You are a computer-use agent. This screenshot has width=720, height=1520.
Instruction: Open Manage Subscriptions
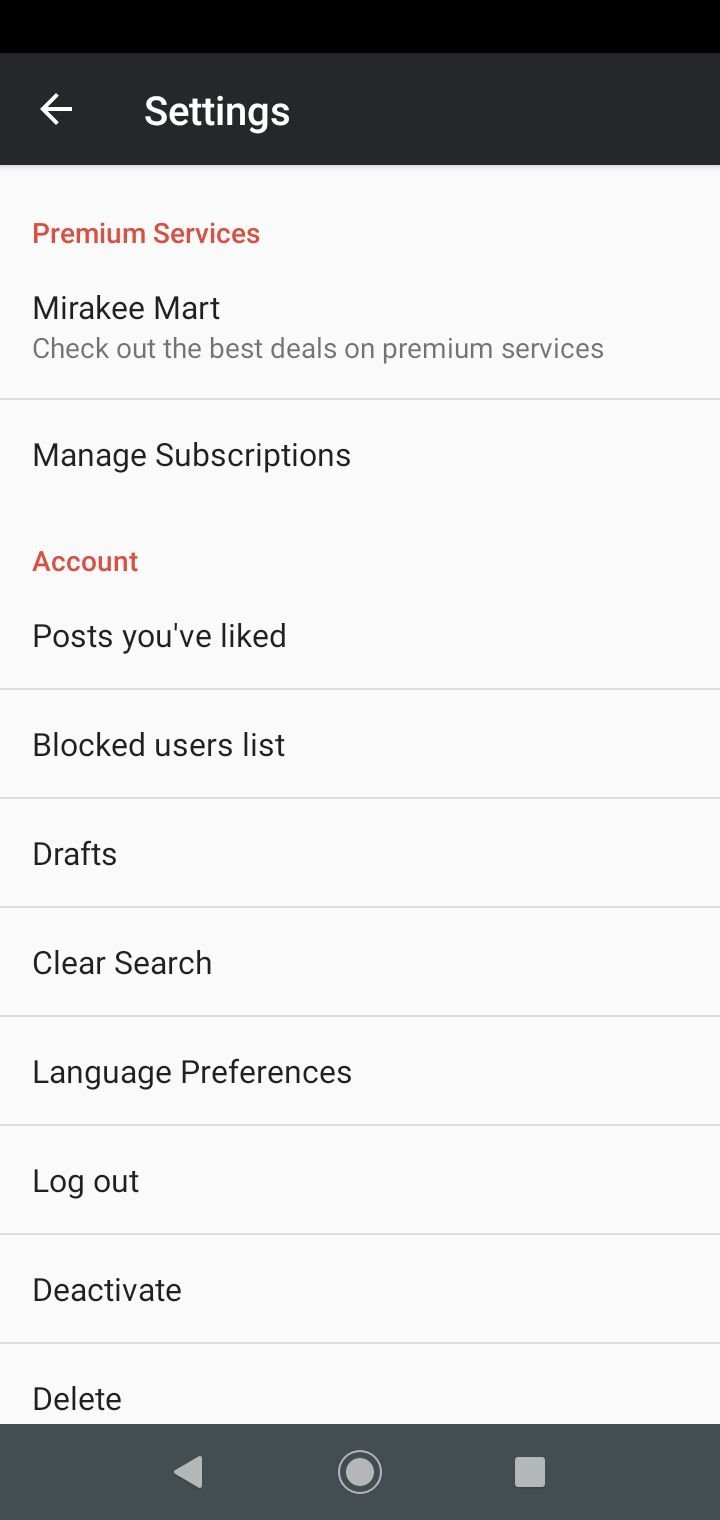(360, 455)
